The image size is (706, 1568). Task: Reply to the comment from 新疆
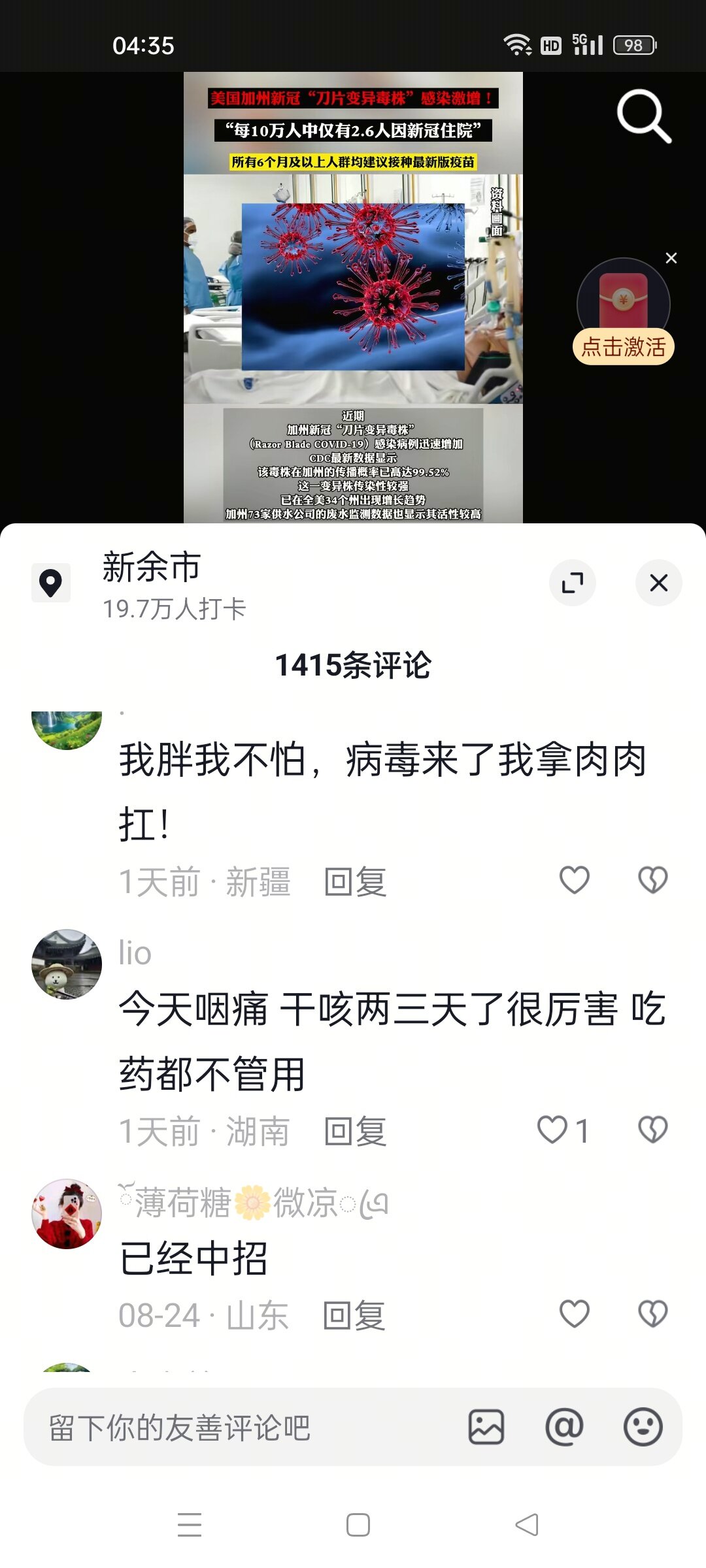point(355,882)
